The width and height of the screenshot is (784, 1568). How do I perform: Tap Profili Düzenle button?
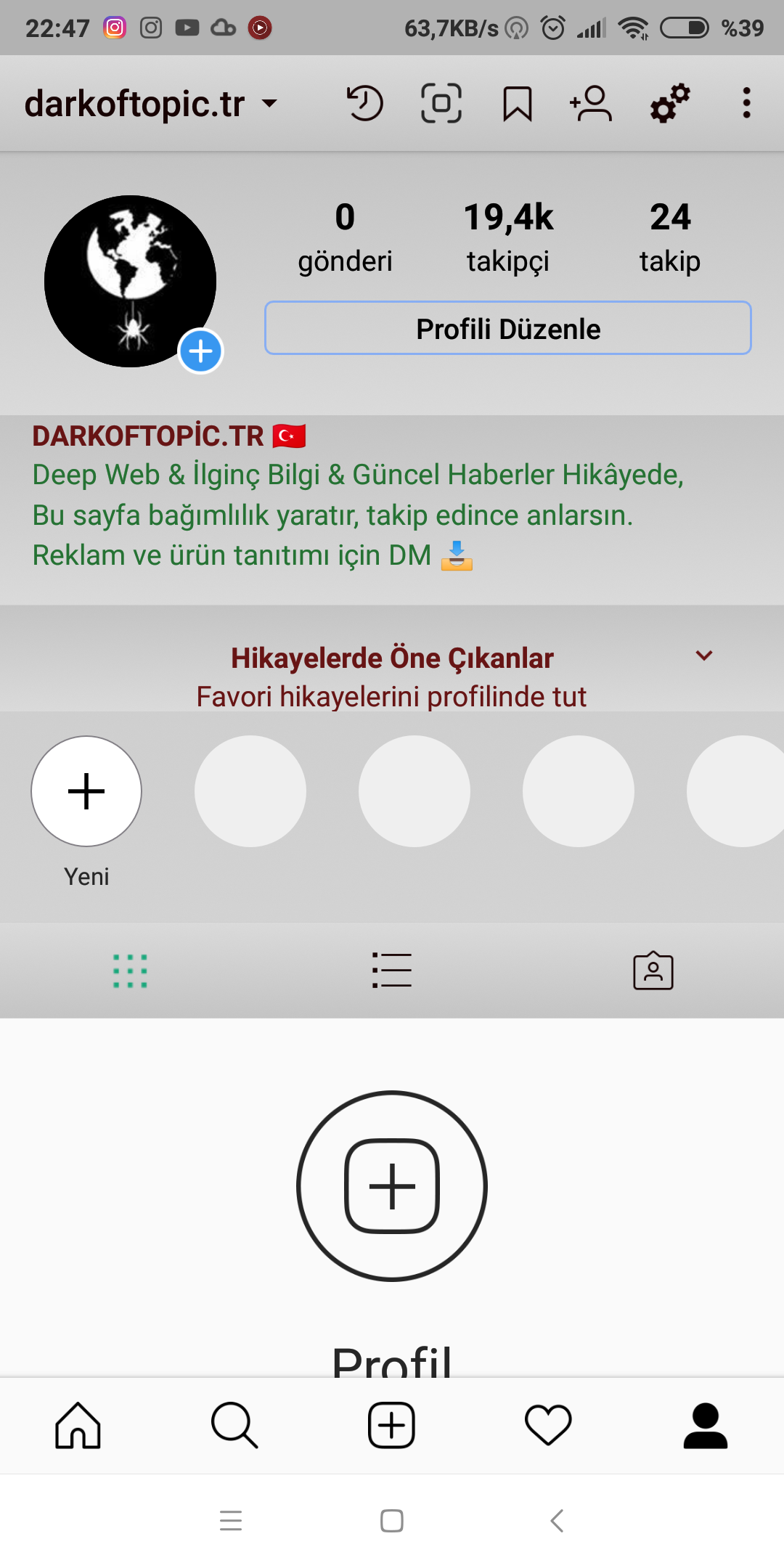click(508, 329)
